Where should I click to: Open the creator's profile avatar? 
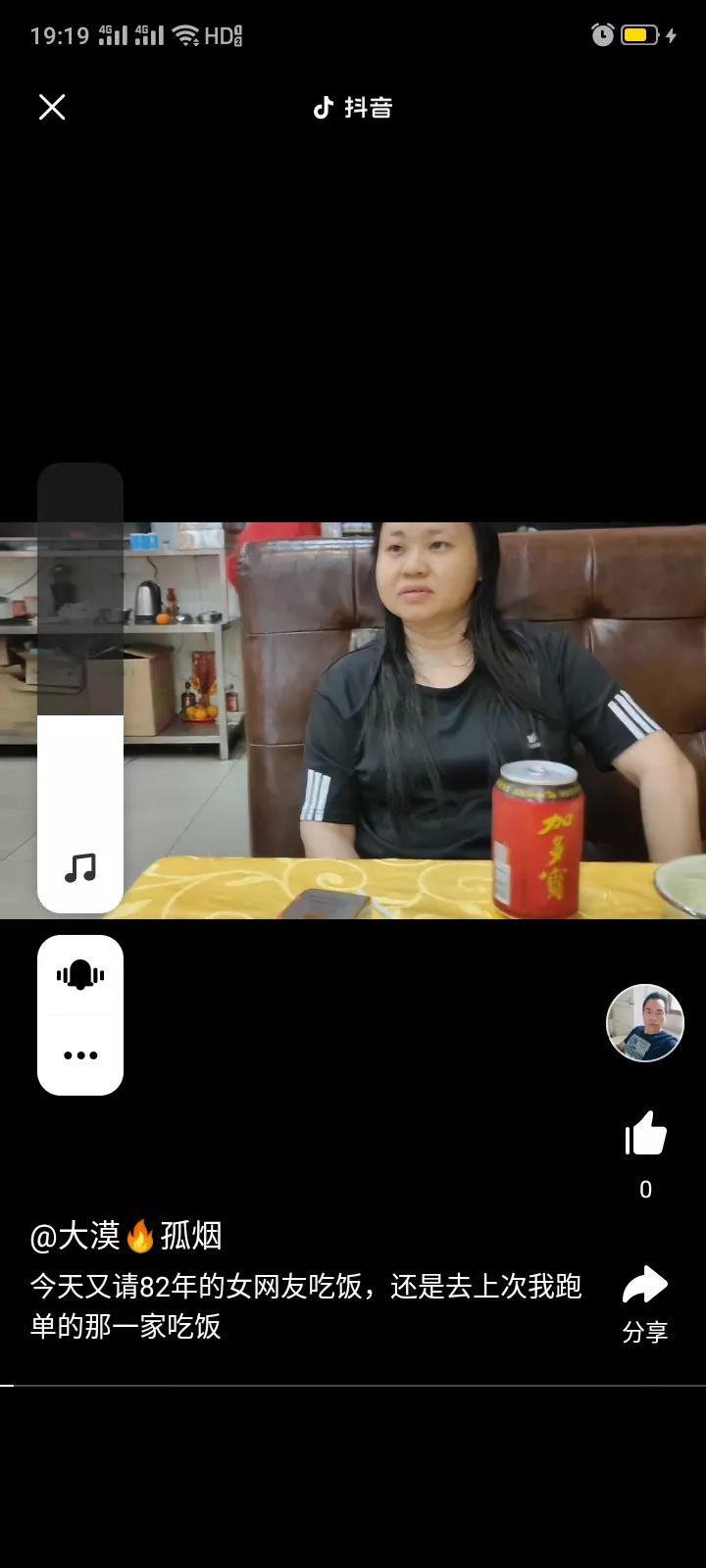pos(644,1023)
